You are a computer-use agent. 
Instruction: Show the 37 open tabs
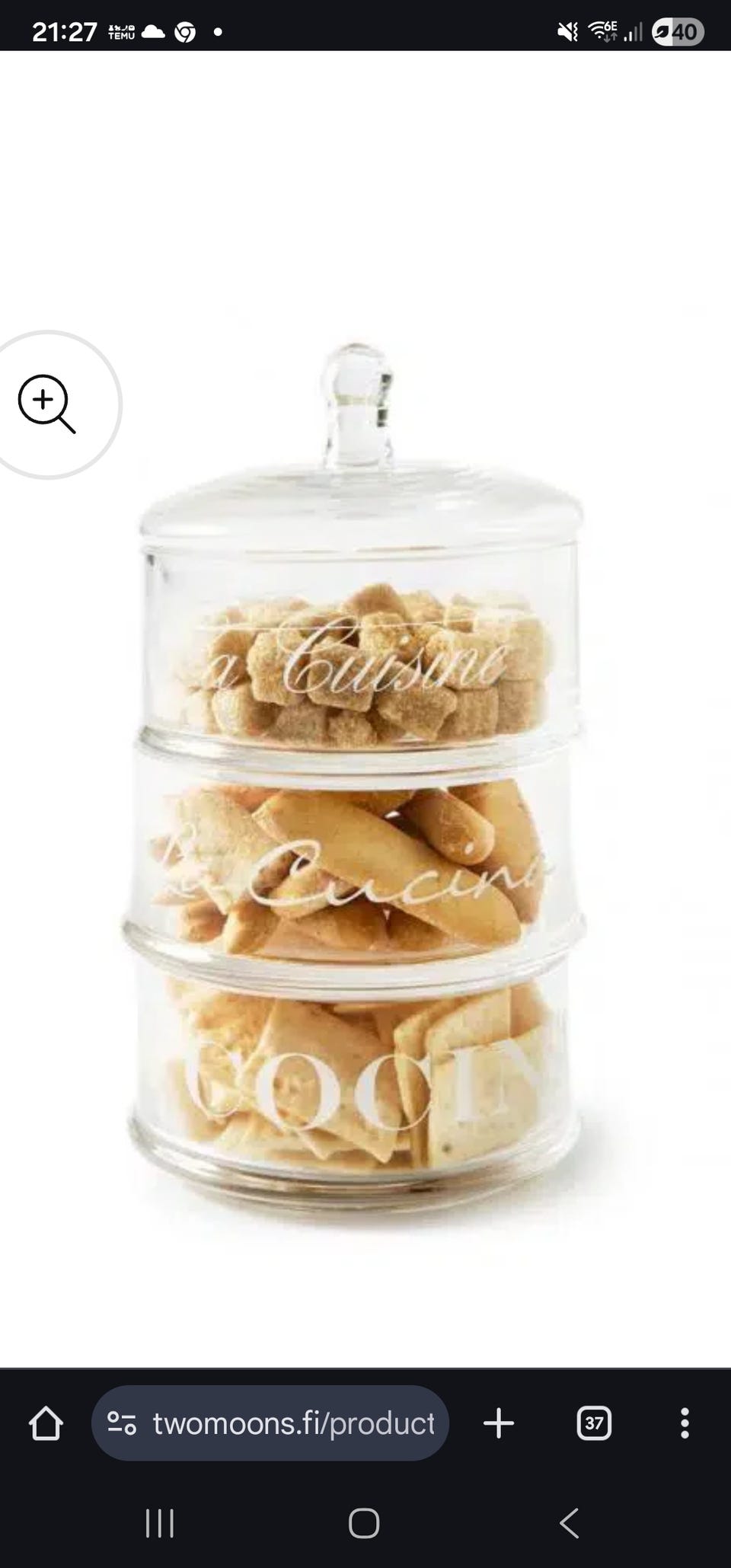(x=594, y=1423)
